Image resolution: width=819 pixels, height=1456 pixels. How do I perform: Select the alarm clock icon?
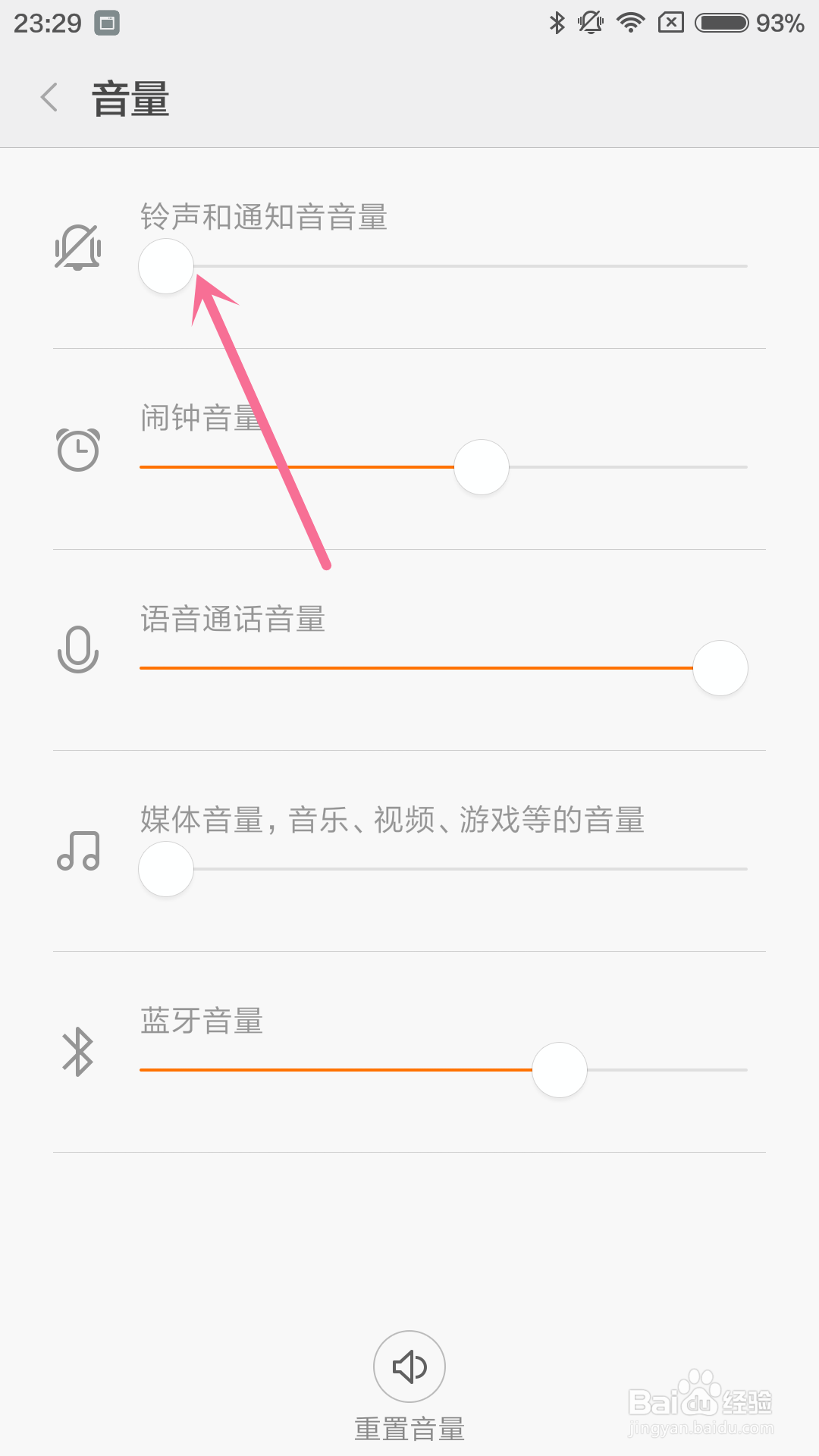(x=77, y=449)
